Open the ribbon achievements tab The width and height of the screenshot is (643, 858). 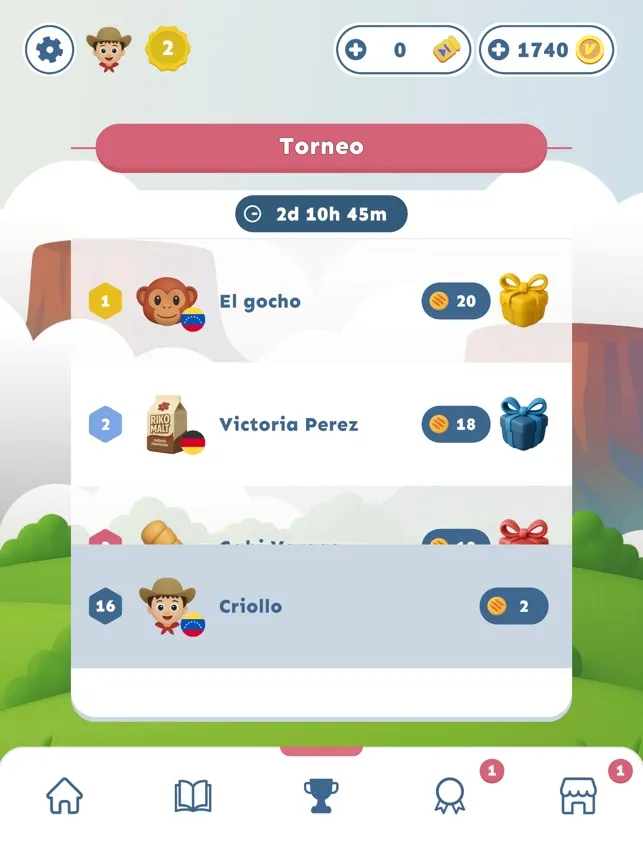pyautogui.click(x=449, y=796)
